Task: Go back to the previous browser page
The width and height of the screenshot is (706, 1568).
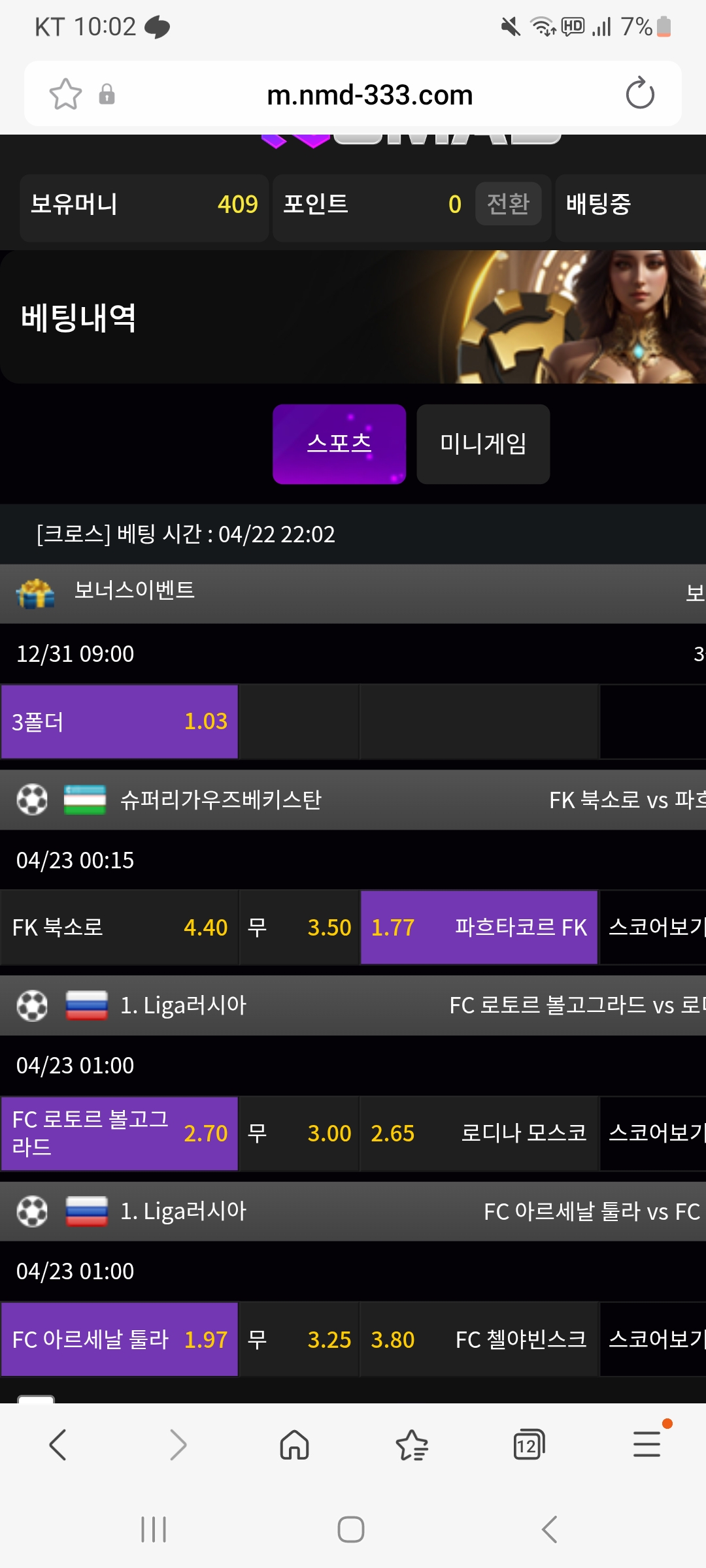Action: [x=58, y=1445]
